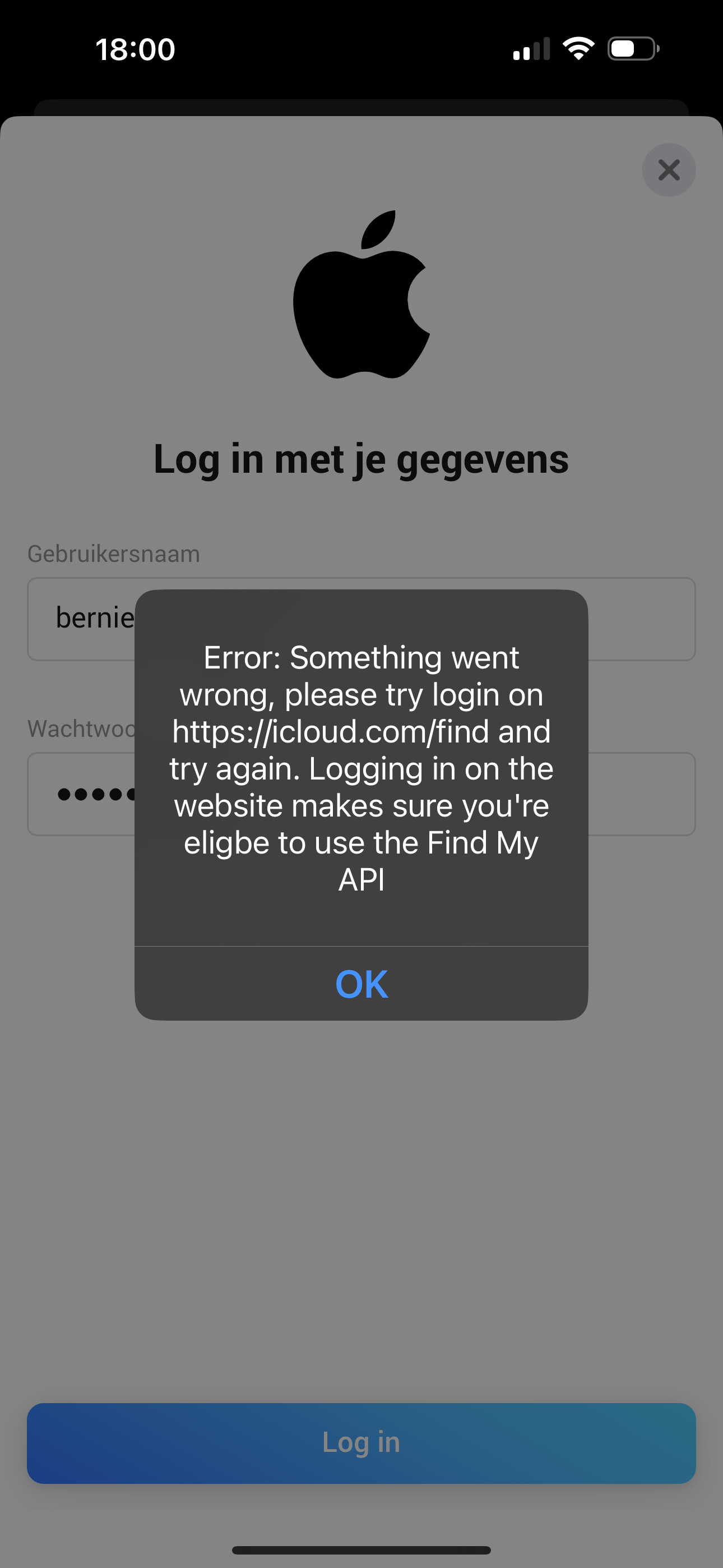Screen dimensions: 723x1568
Task: Dismiss the error alert with OK
Action: coord(361,984)
